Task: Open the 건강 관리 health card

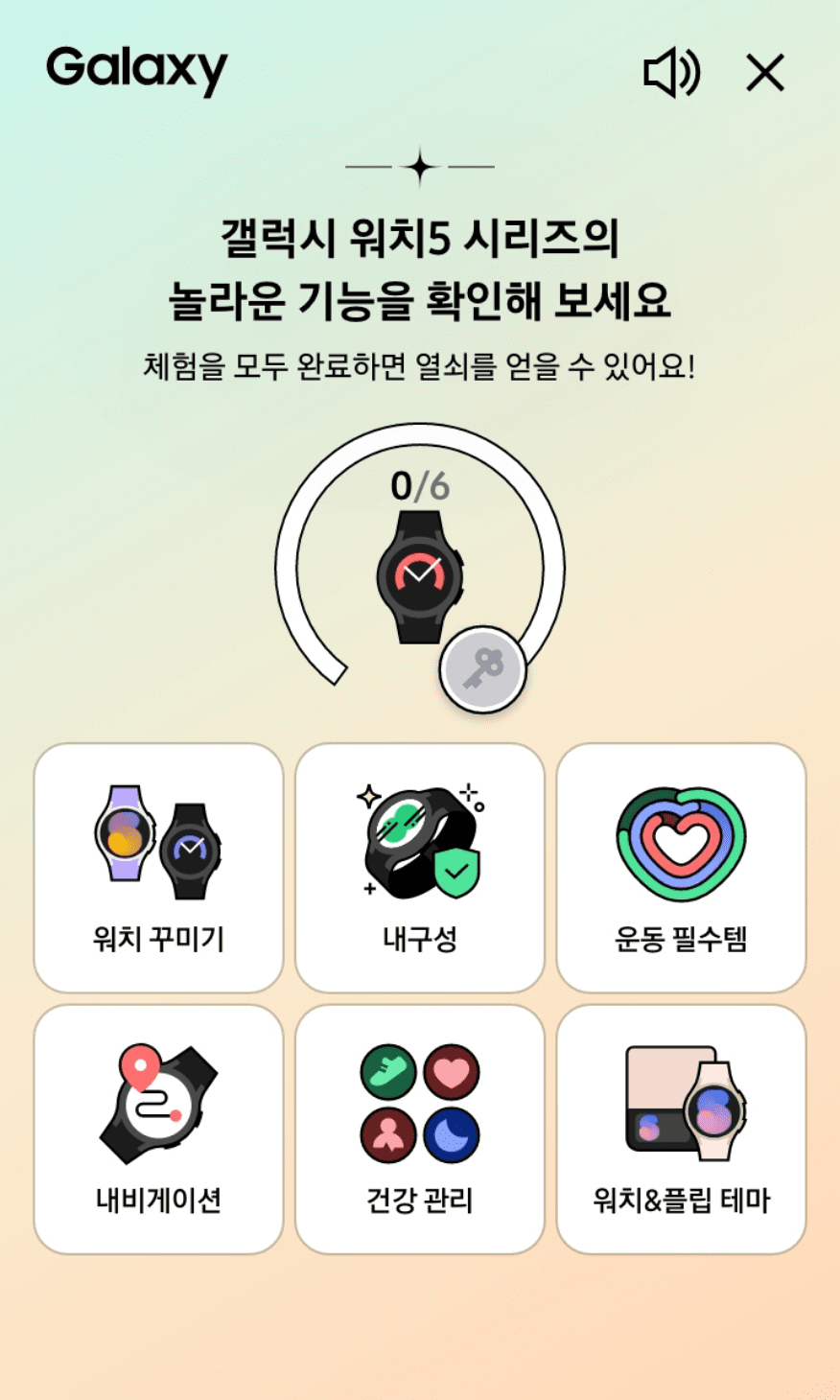Action: [x=420, y=1129]
